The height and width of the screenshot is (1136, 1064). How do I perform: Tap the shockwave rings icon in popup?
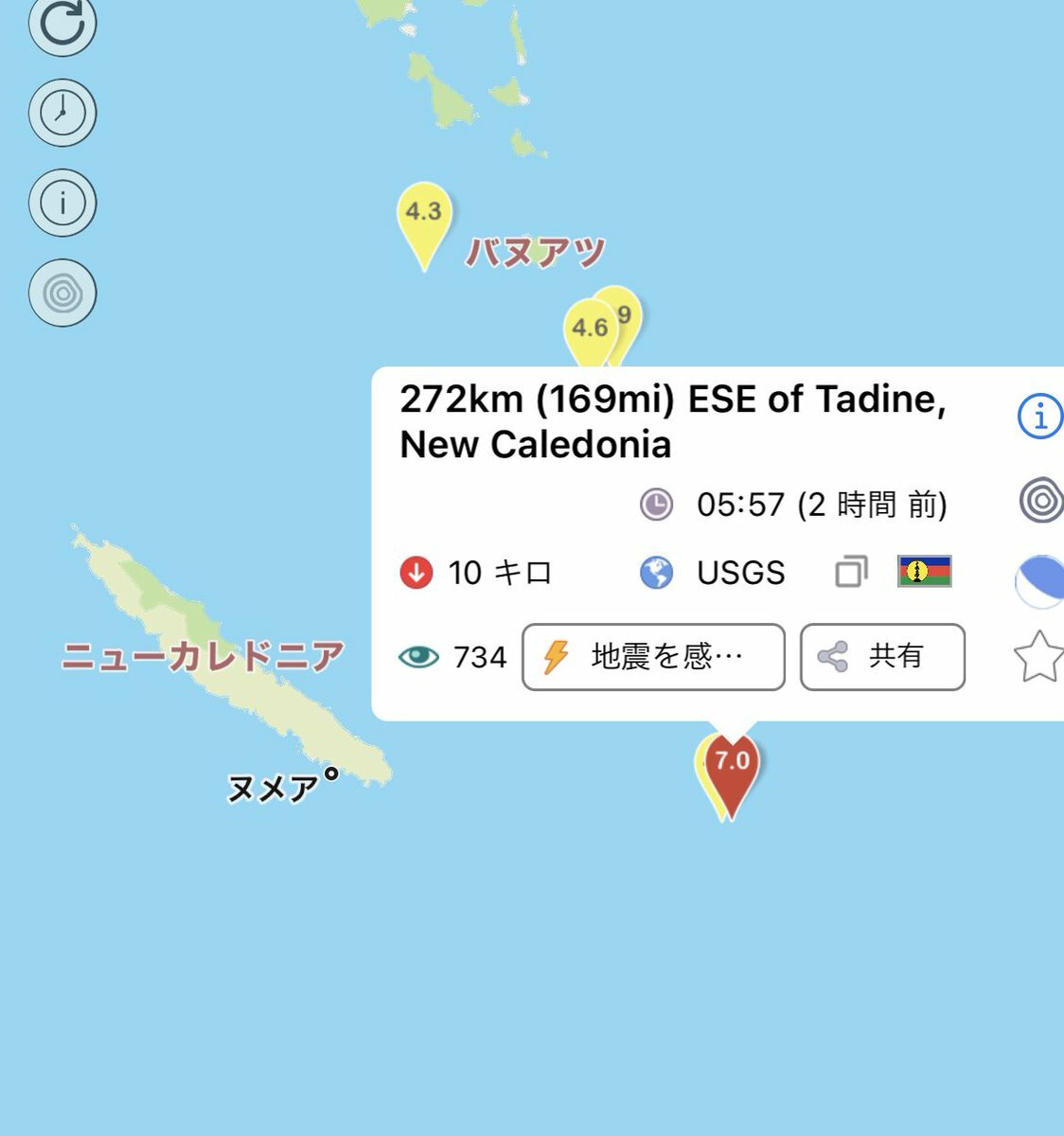click(1040, 500)
